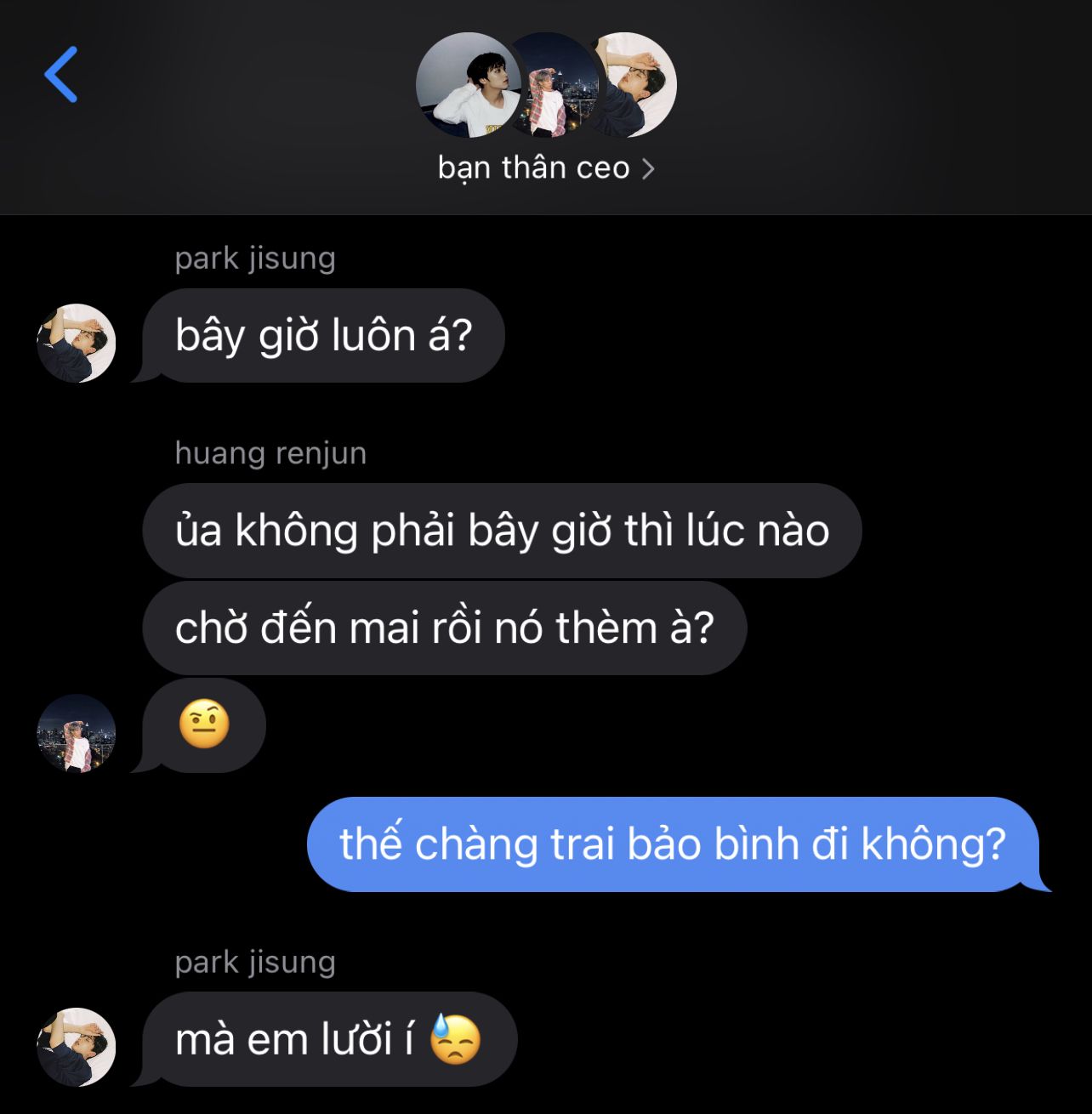Screen dimensions: 1092x1114
Task: Go back to the messages list
Action: (61, 75)
